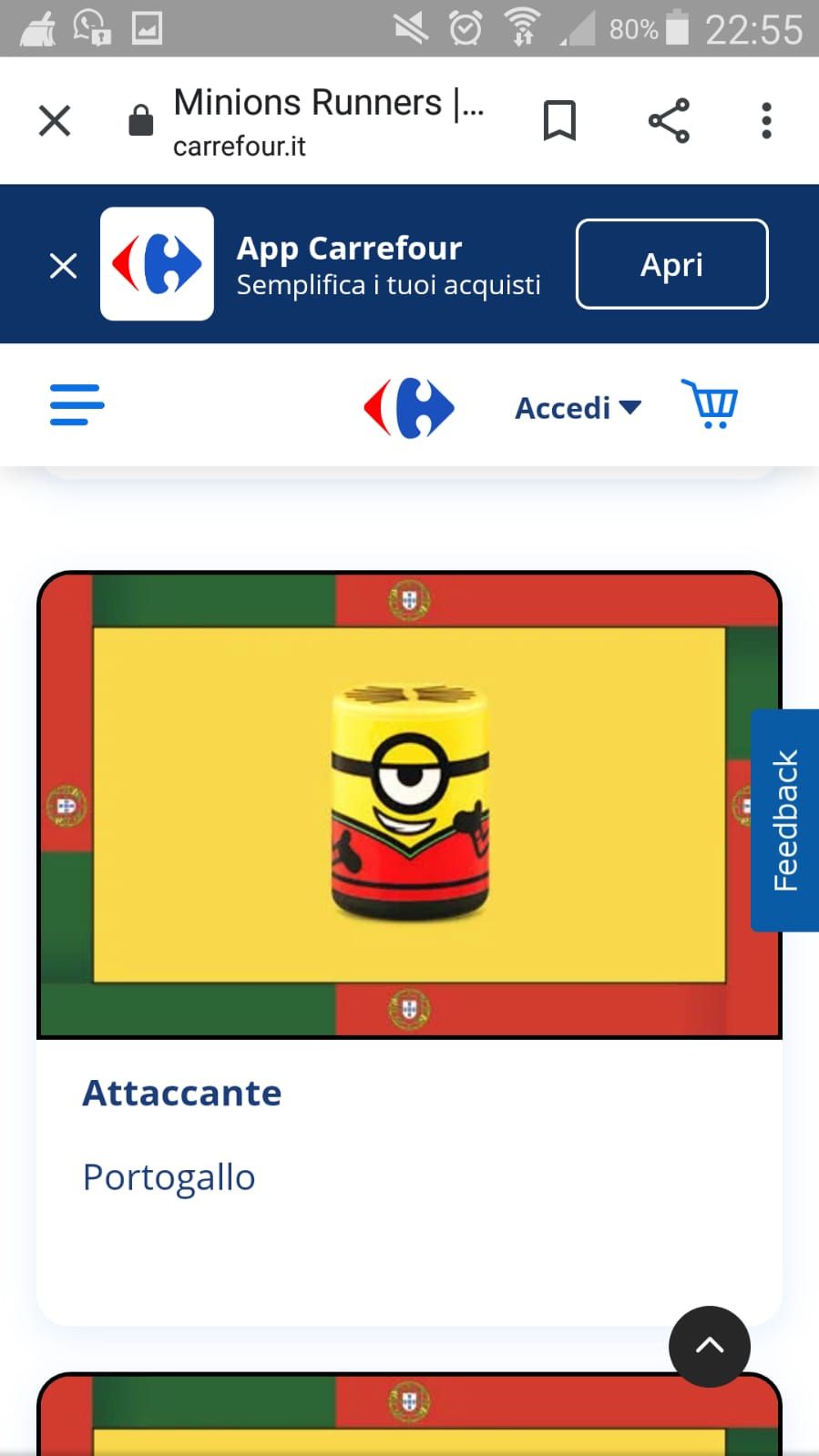The width and height of the screenshot is (819, 1456).
Task: Go to Carrefour home via the logo
Action: point(409,407)
